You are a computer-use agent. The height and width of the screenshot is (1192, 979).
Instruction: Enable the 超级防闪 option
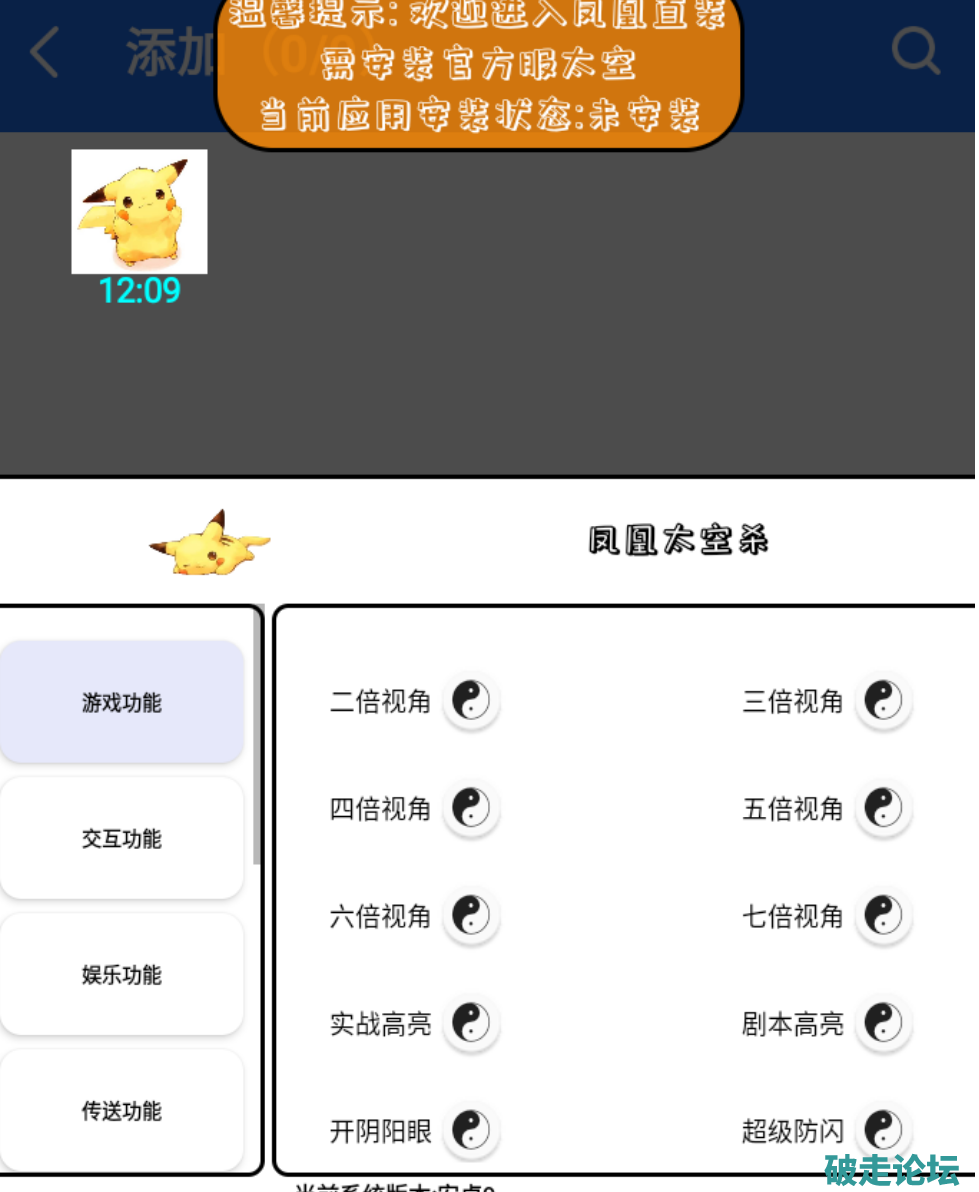883,1131
